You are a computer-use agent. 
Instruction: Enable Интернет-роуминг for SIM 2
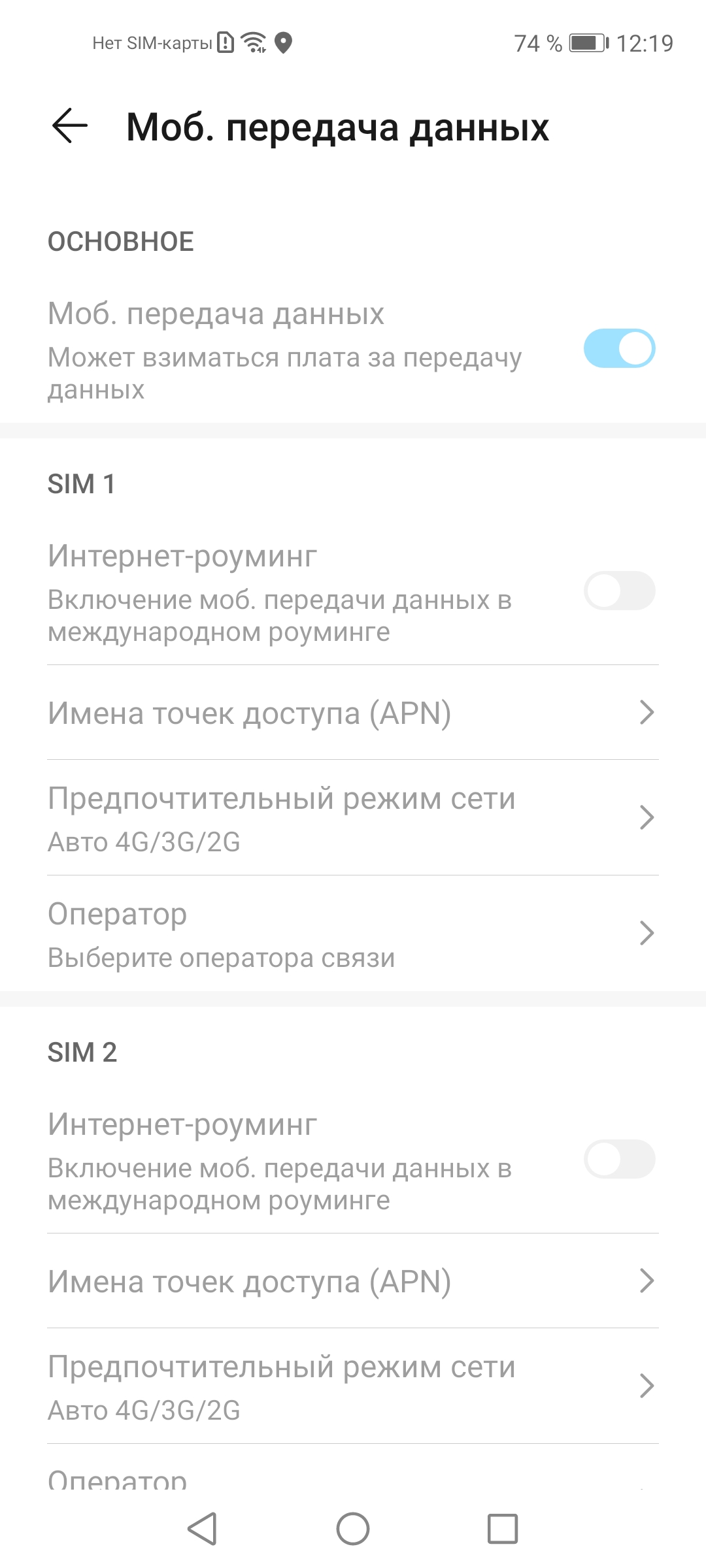(x=618, y=1159)
